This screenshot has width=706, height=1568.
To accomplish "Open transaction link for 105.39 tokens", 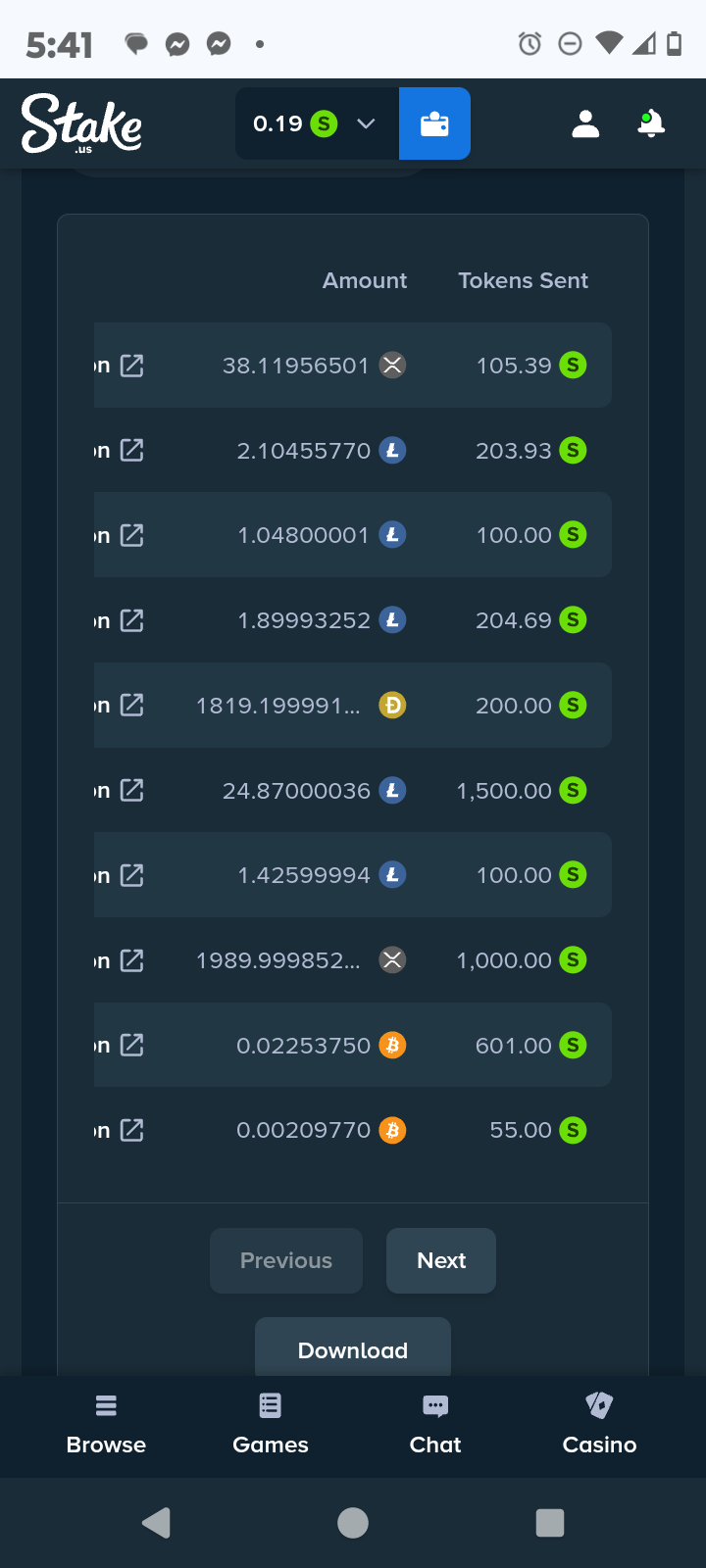I will click(x=131, y=366).
